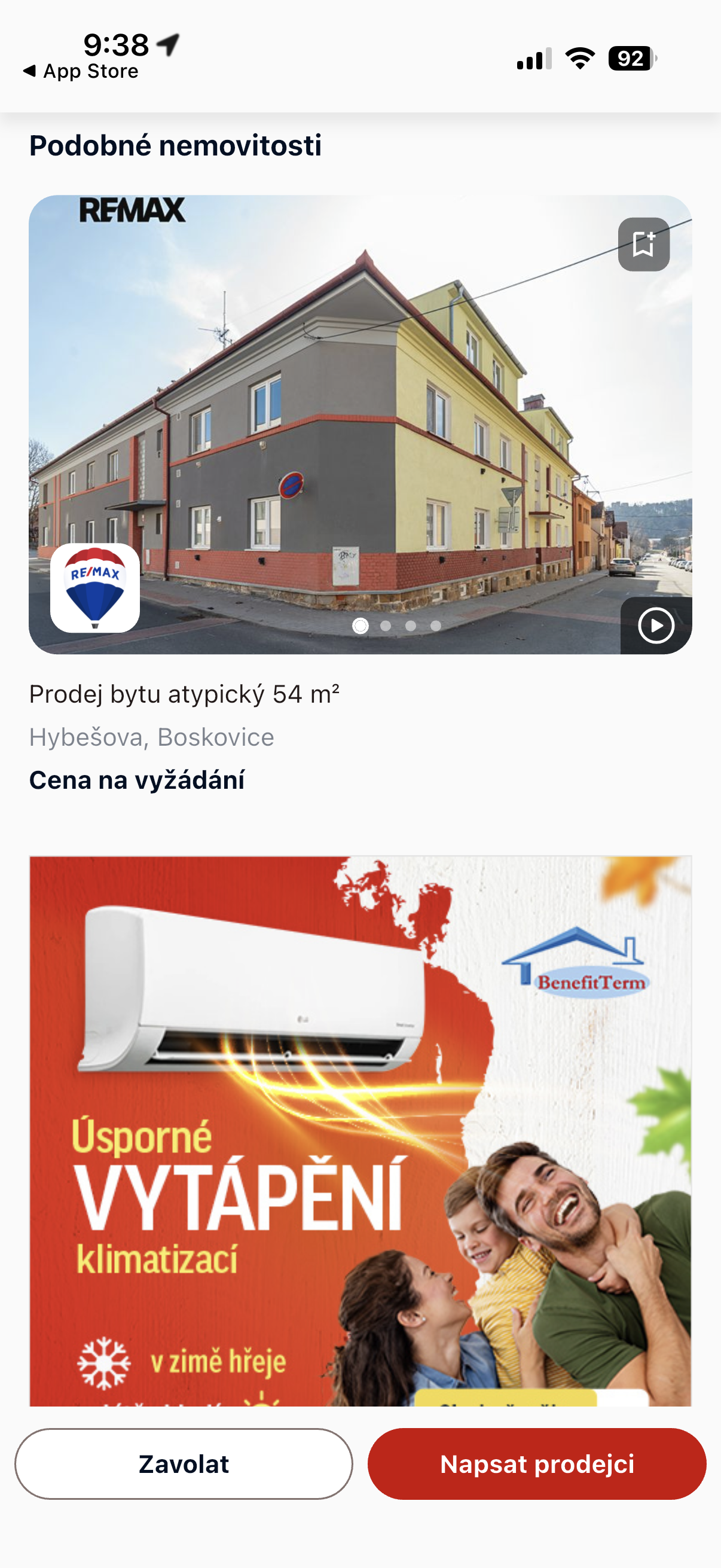Open the Prodej bytu atypický 54 m² listing
This screenshot has height=1568, width=721.
184,694
